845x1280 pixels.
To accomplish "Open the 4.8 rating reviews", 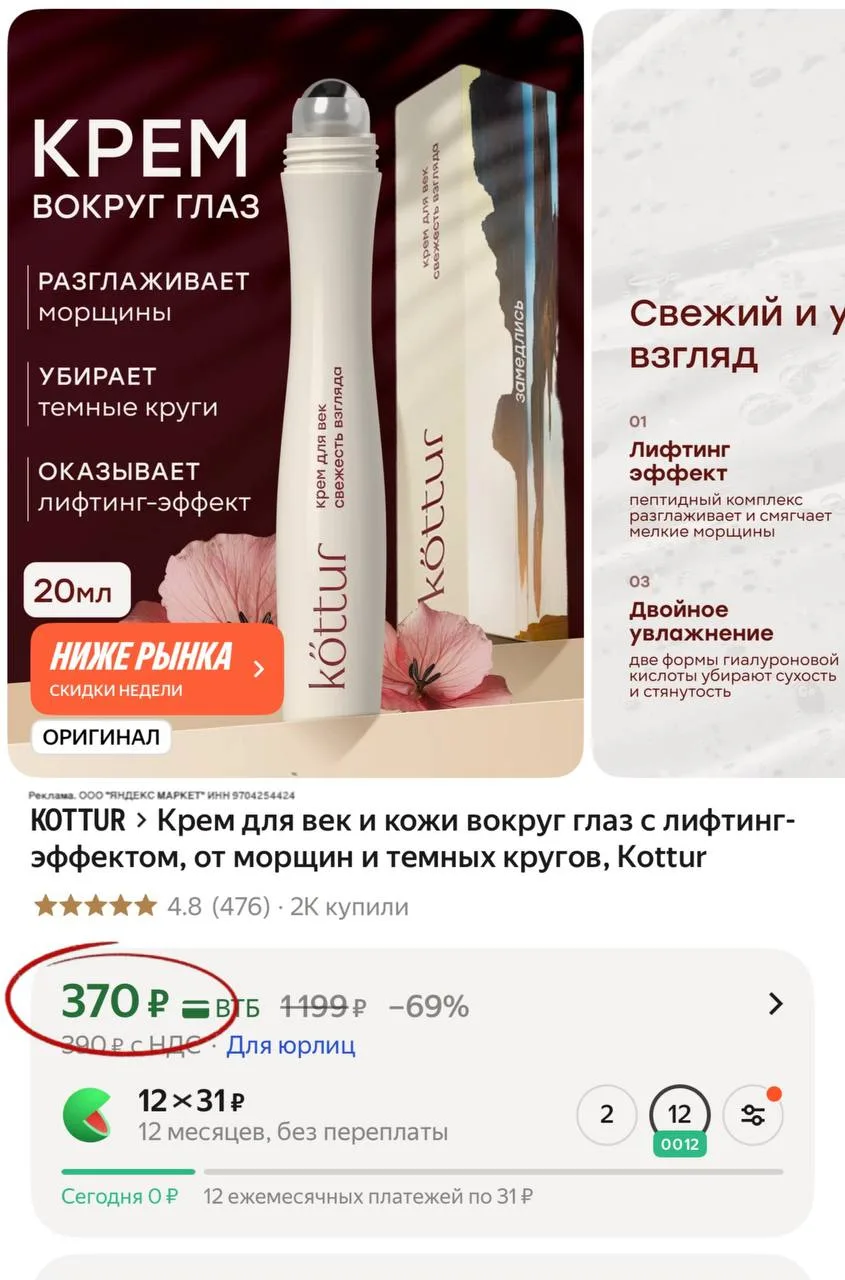I will (218, 907).
